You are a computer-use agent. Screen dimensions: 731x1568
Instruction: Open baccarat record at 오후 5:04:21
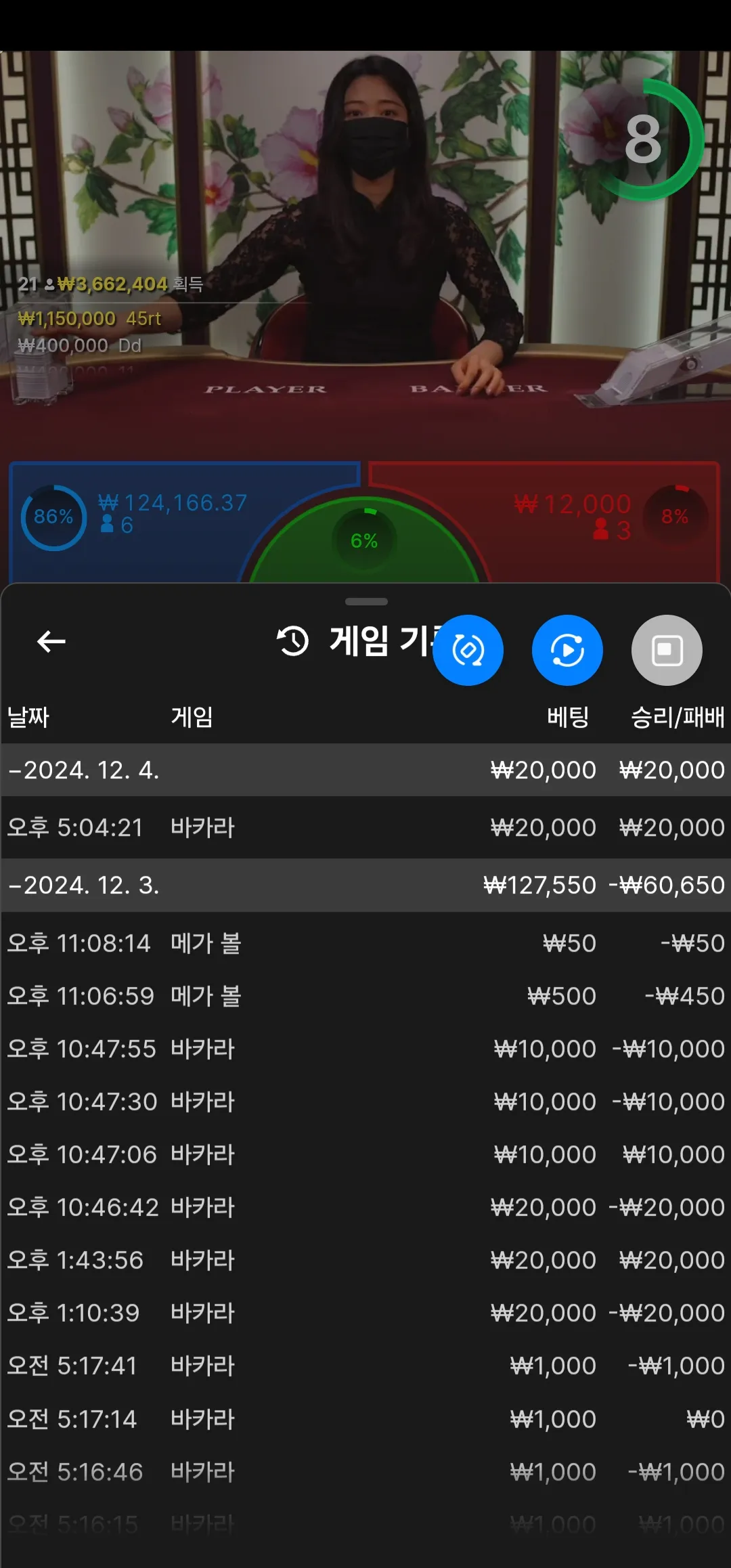[365, 827]
